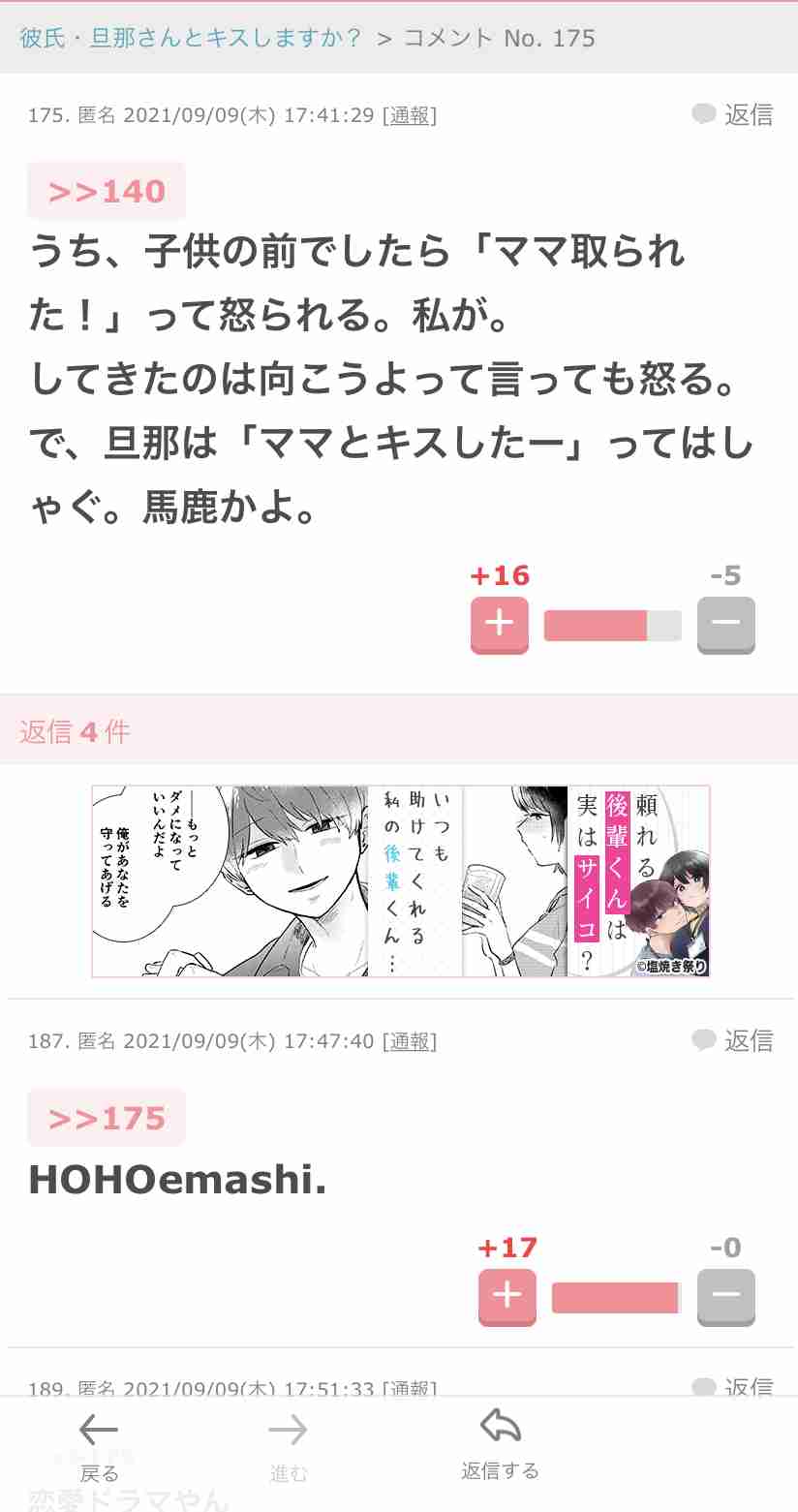Downvote comment 175 with minus button

pyautogui.click(x=725, y=624)
